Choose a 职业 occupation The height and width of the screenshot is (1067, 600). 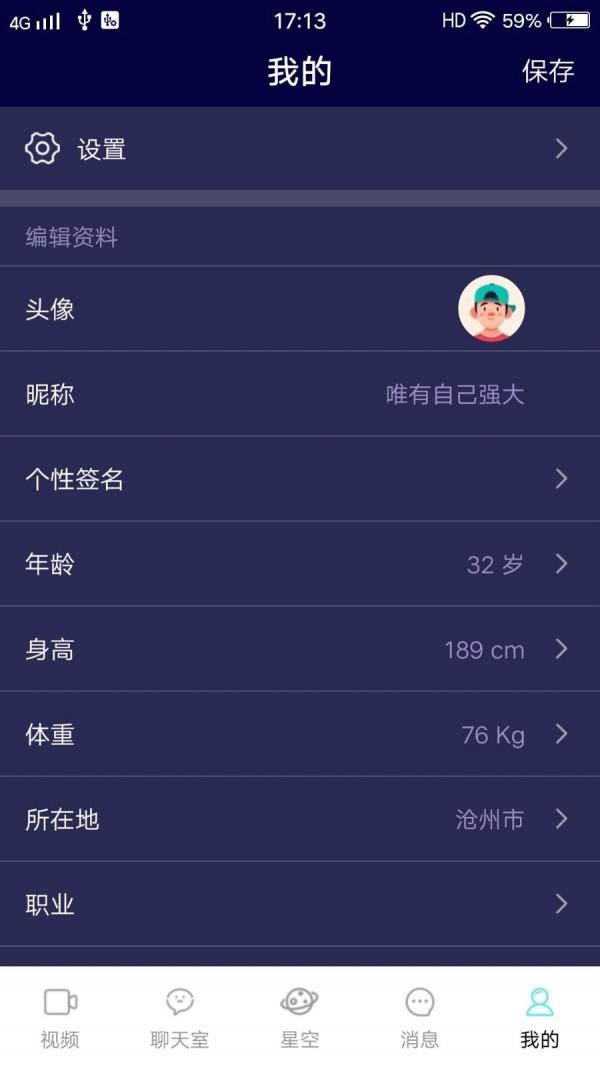tap(300, 905)
